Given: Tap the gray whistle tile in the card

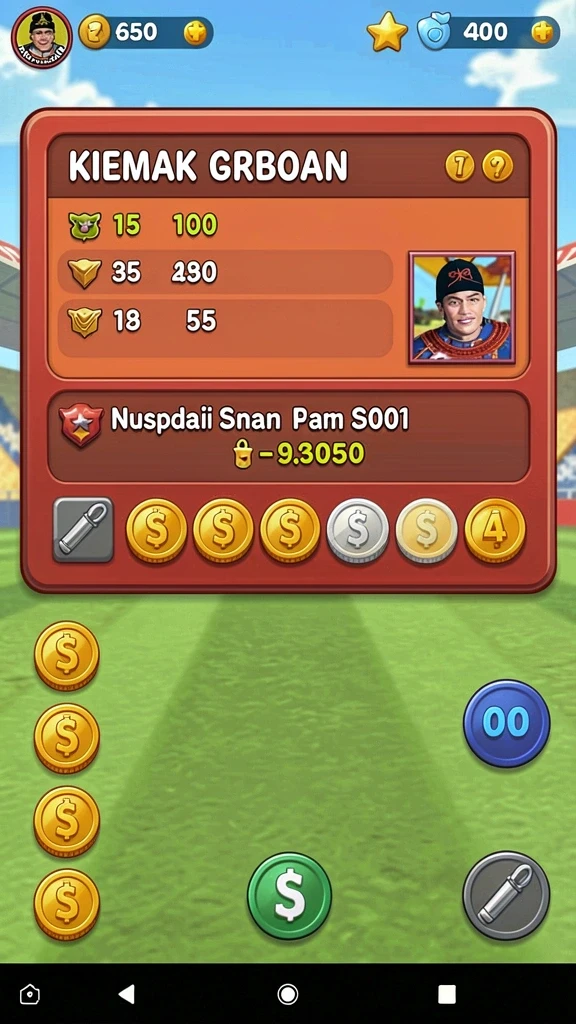Looking at the screenshot, I should coord(83,530).
